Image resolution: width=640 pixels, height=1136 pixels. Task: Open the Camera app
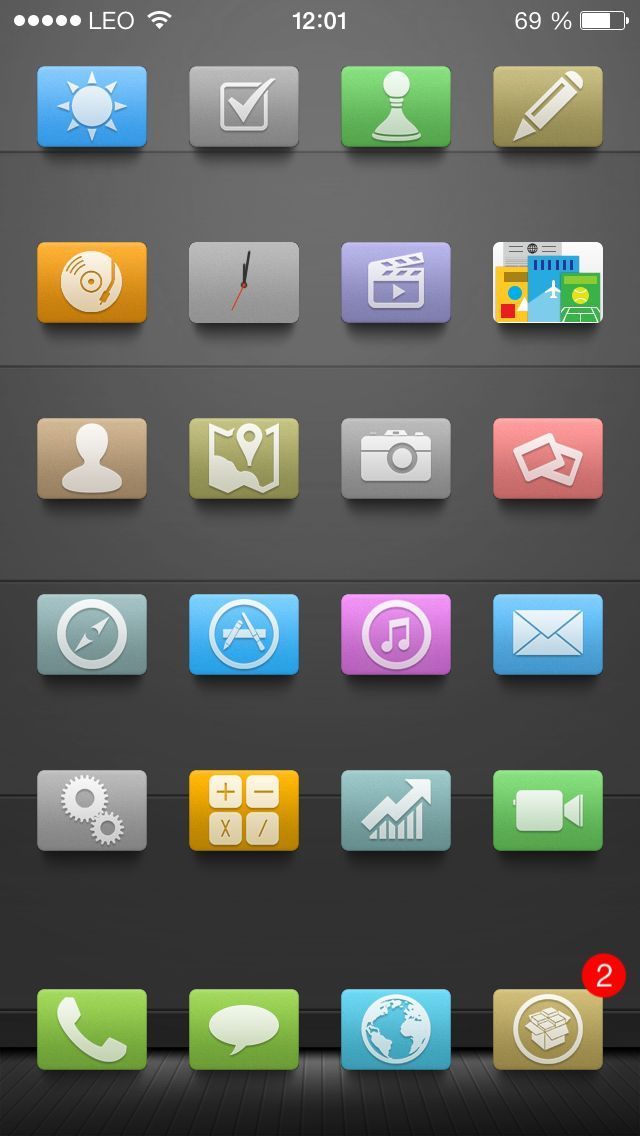(x=396, y=459)
